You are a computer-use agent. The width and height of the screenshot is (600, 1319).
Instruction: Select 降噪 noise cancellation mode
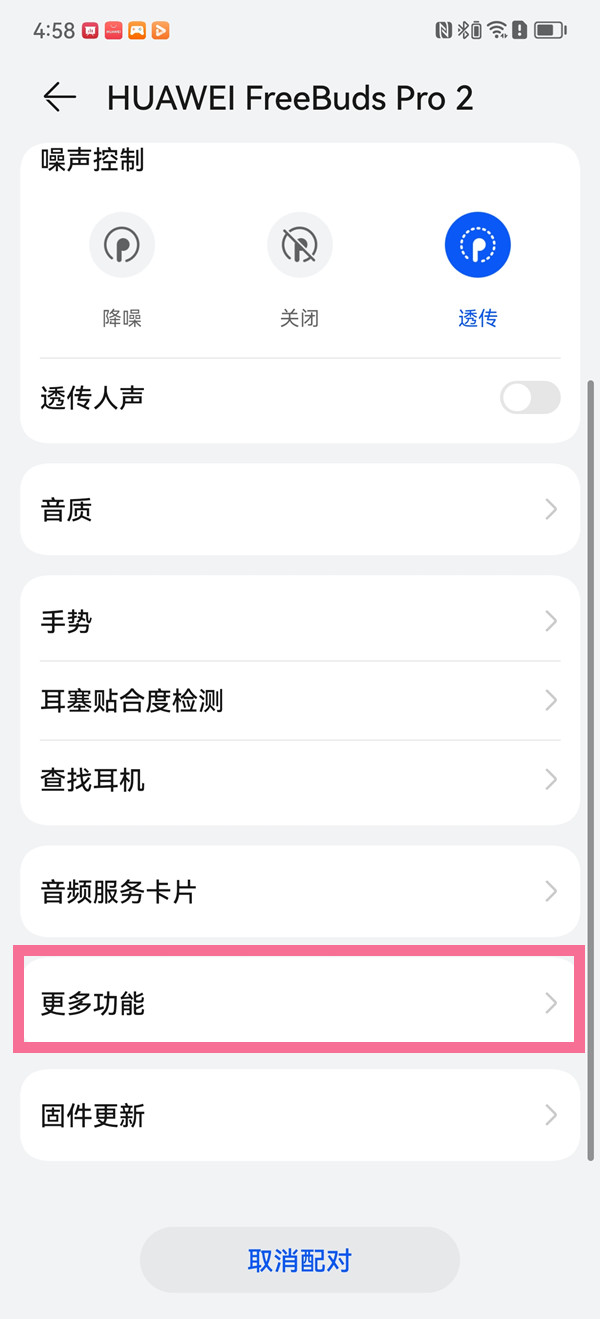(122, 244)
